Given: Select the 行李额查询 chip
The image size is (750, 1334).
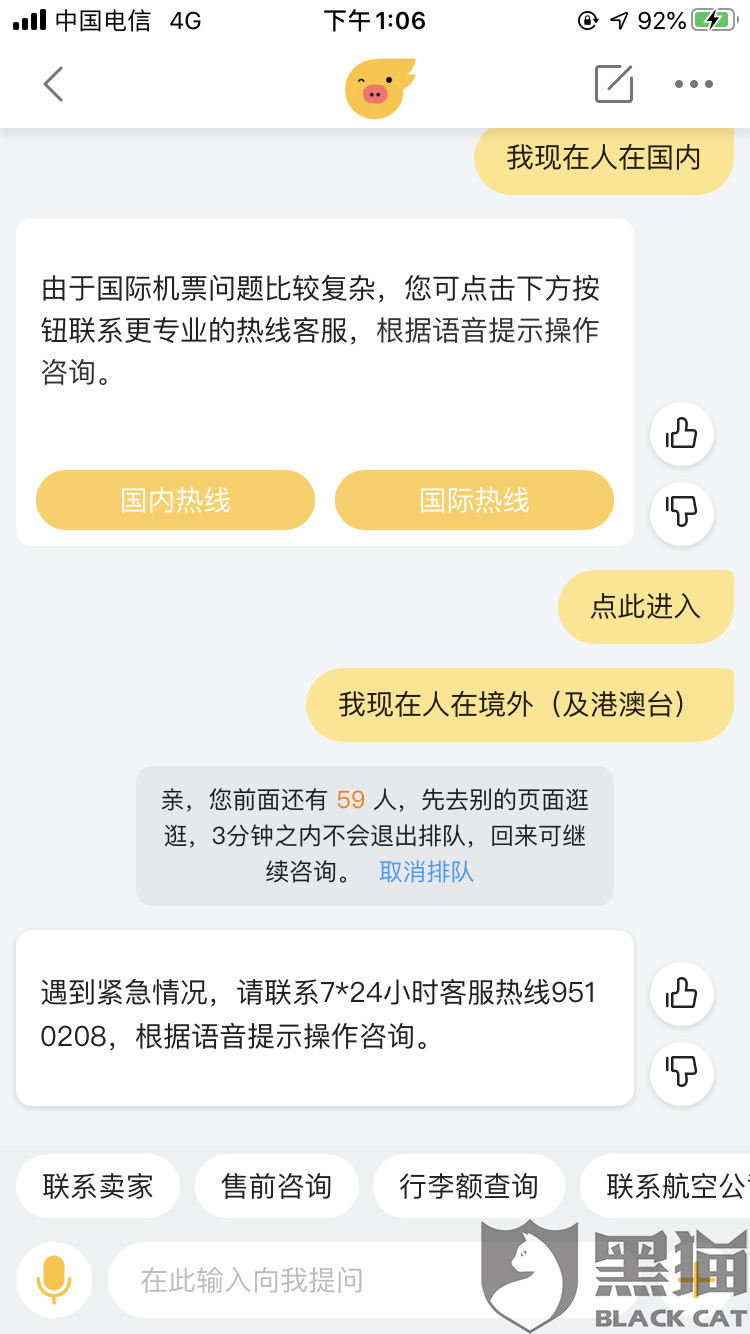Looking at the screenshot, I should click(469, 1186).
